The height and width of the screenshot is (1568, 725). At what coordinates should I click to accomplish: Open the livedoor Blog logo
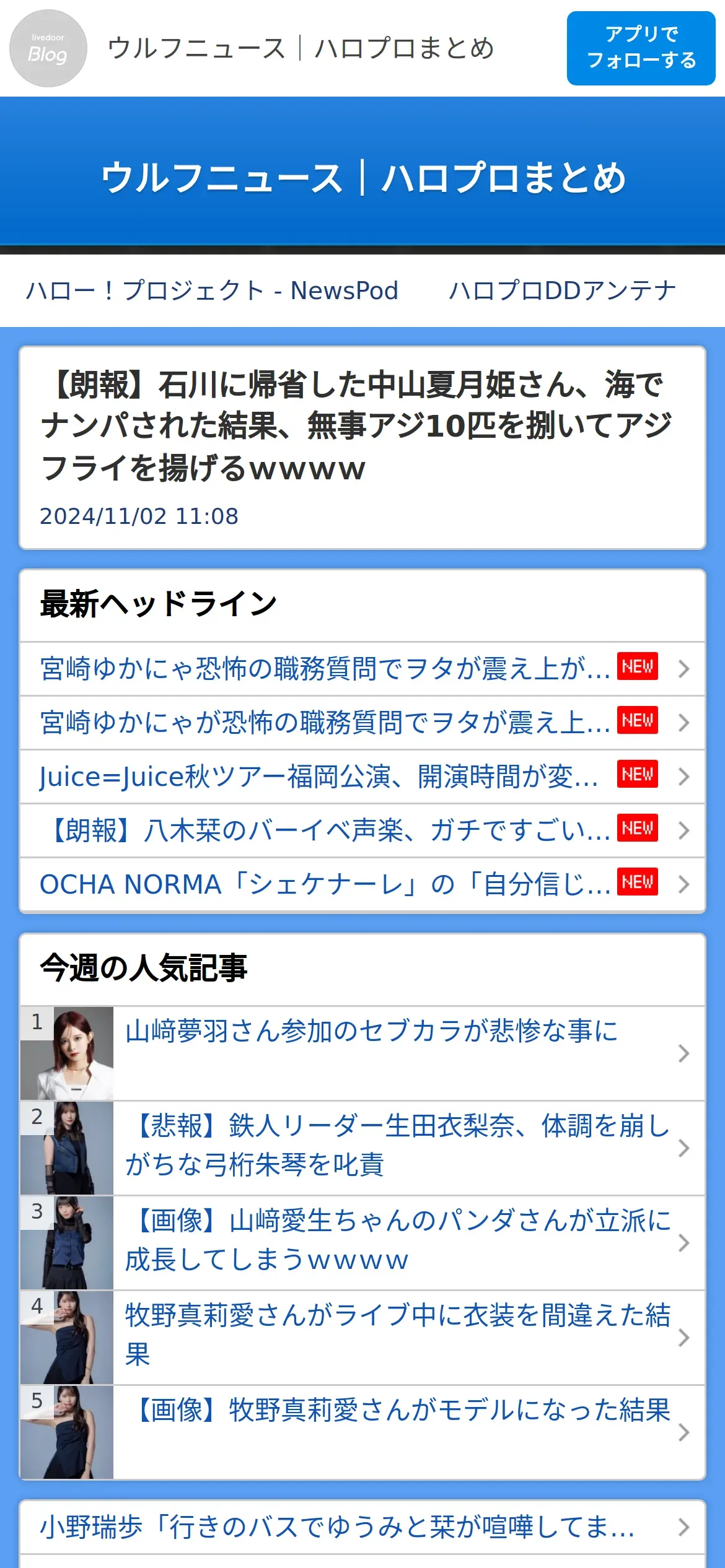48,48
